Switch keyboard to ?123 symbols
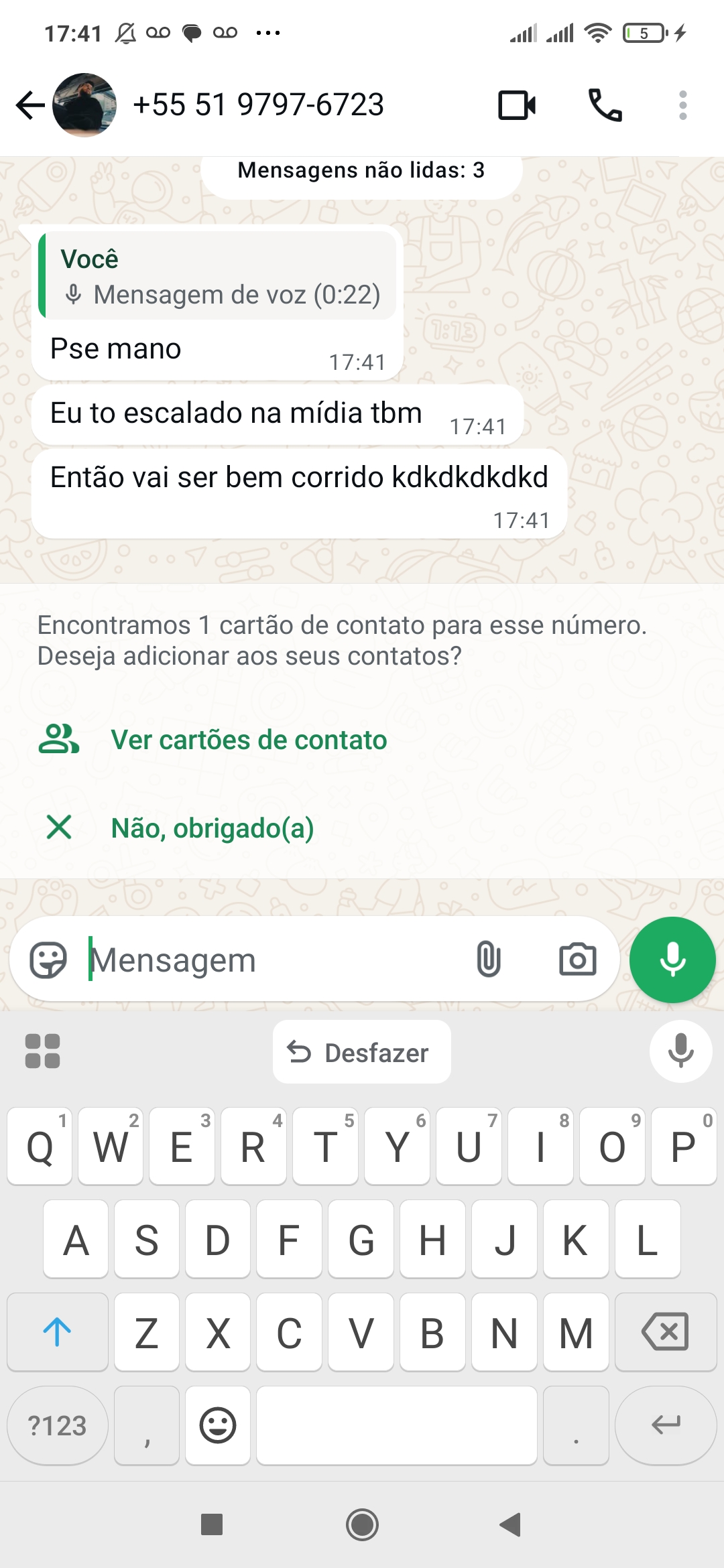This screenshot has height=1568, width=724. click(x=57, y=1425)
